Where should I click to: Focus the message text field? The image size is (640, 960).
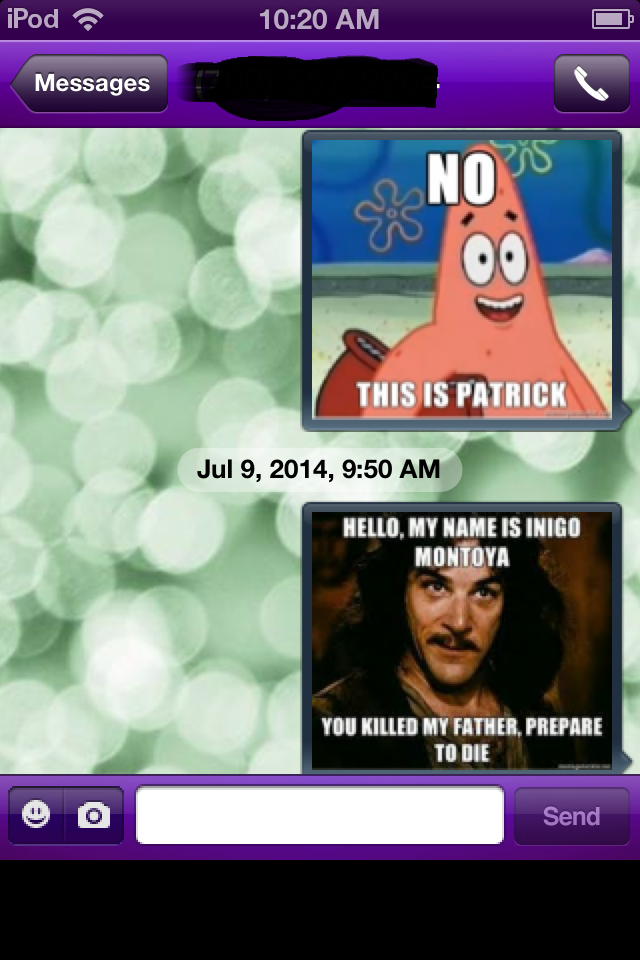tap(319, 816)
